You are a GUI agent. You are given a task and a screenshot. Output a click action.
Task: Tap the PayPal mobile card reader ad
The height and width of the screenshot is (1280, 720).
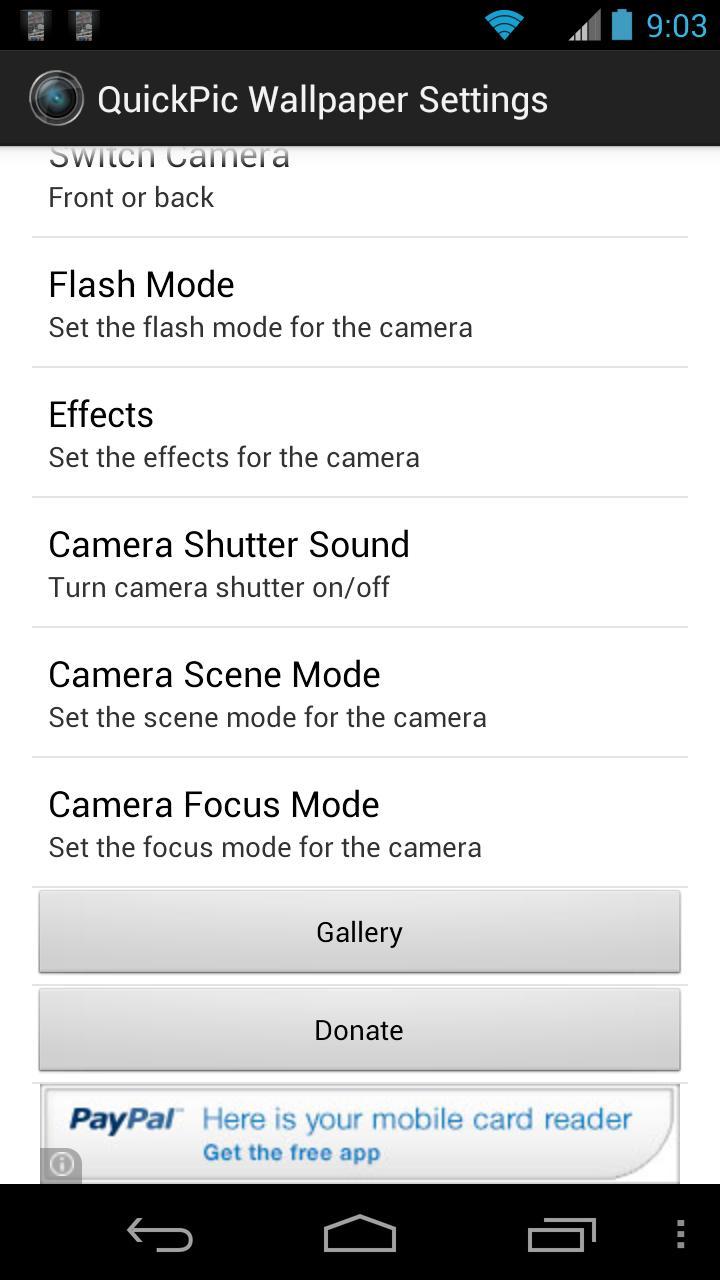[x=360, y=1130]
